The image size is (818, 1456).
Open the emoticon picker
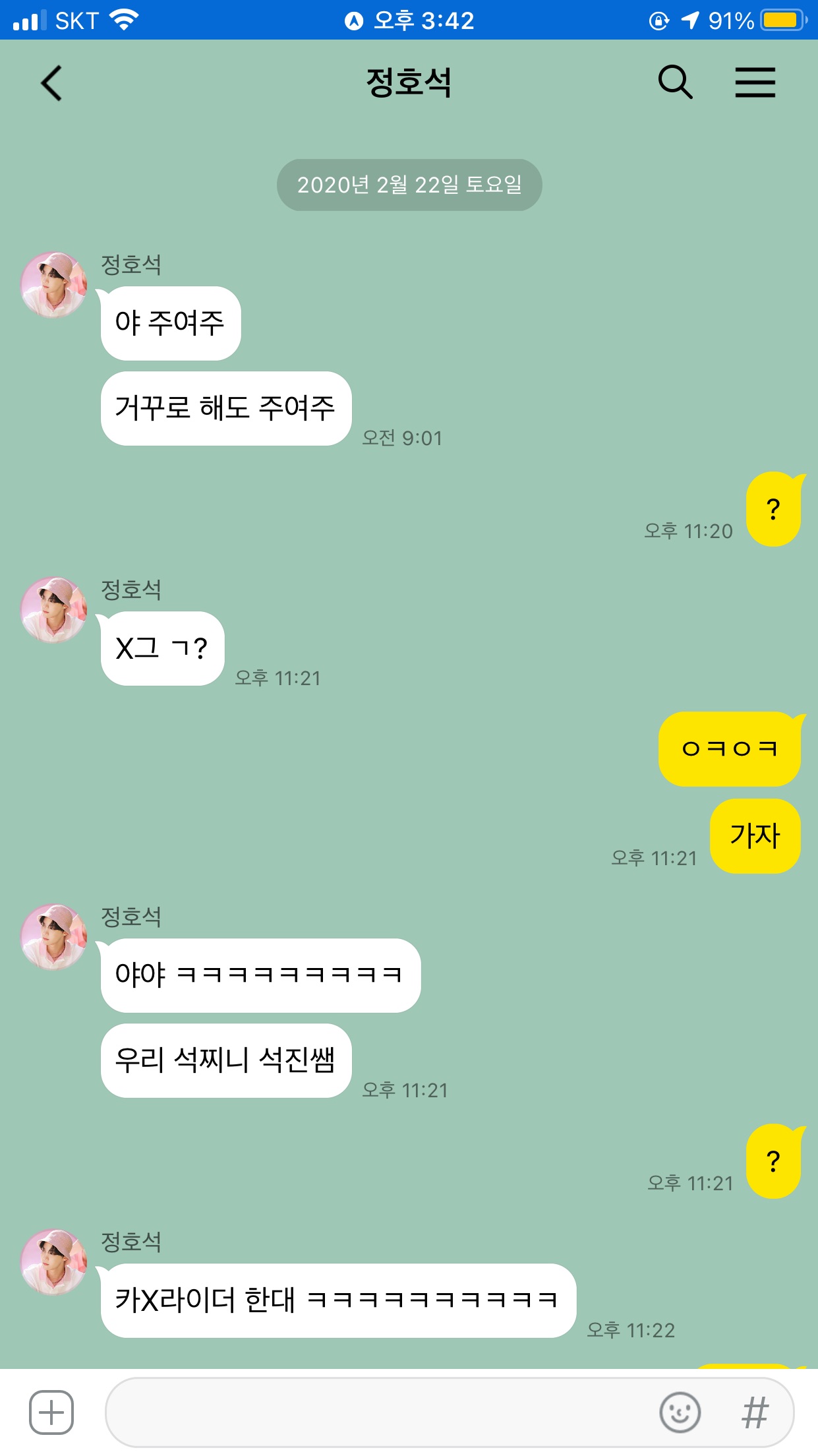tap(680, 1412)
